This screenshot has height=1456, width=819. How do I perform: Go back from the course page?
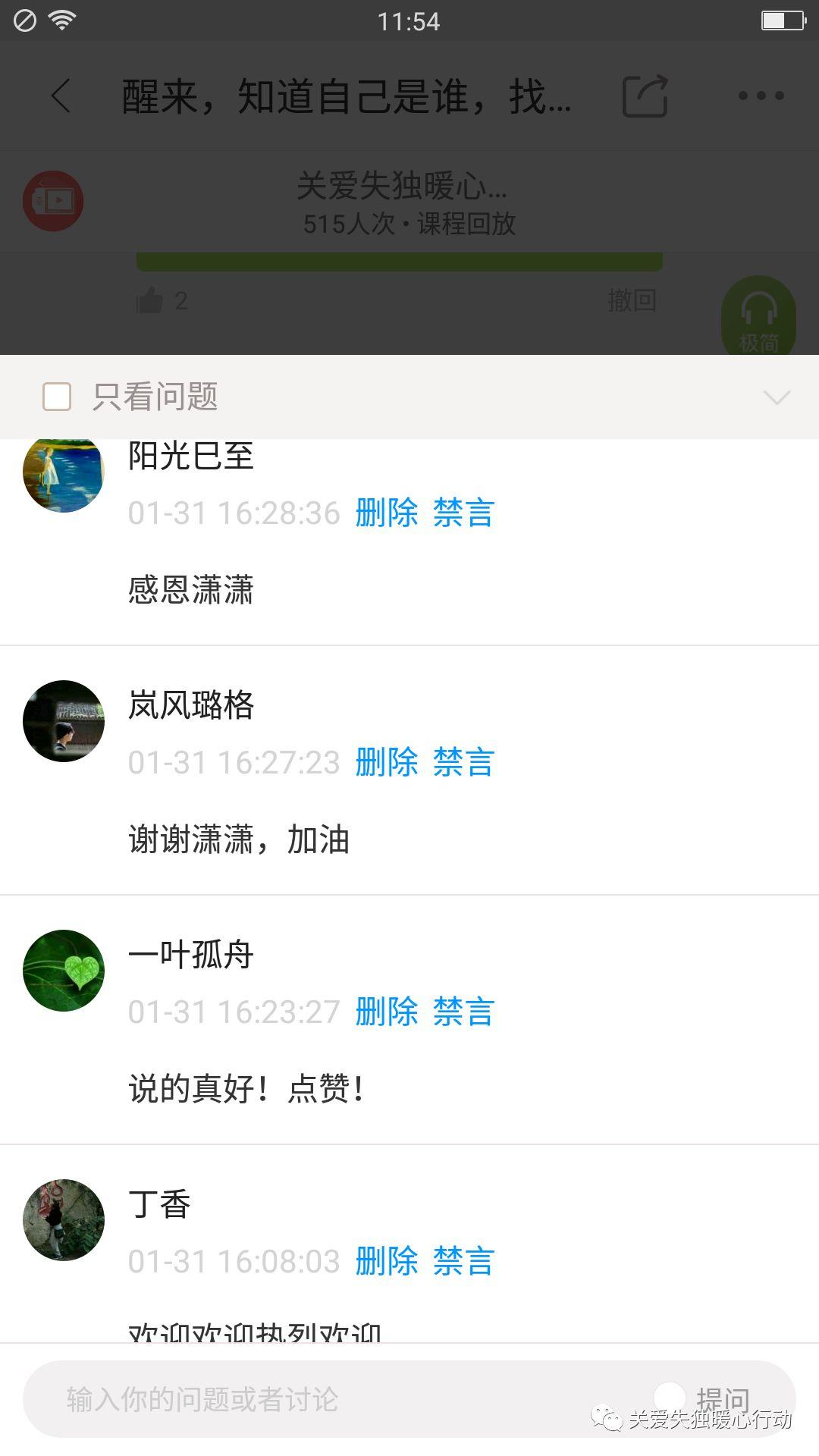point(61,96)
